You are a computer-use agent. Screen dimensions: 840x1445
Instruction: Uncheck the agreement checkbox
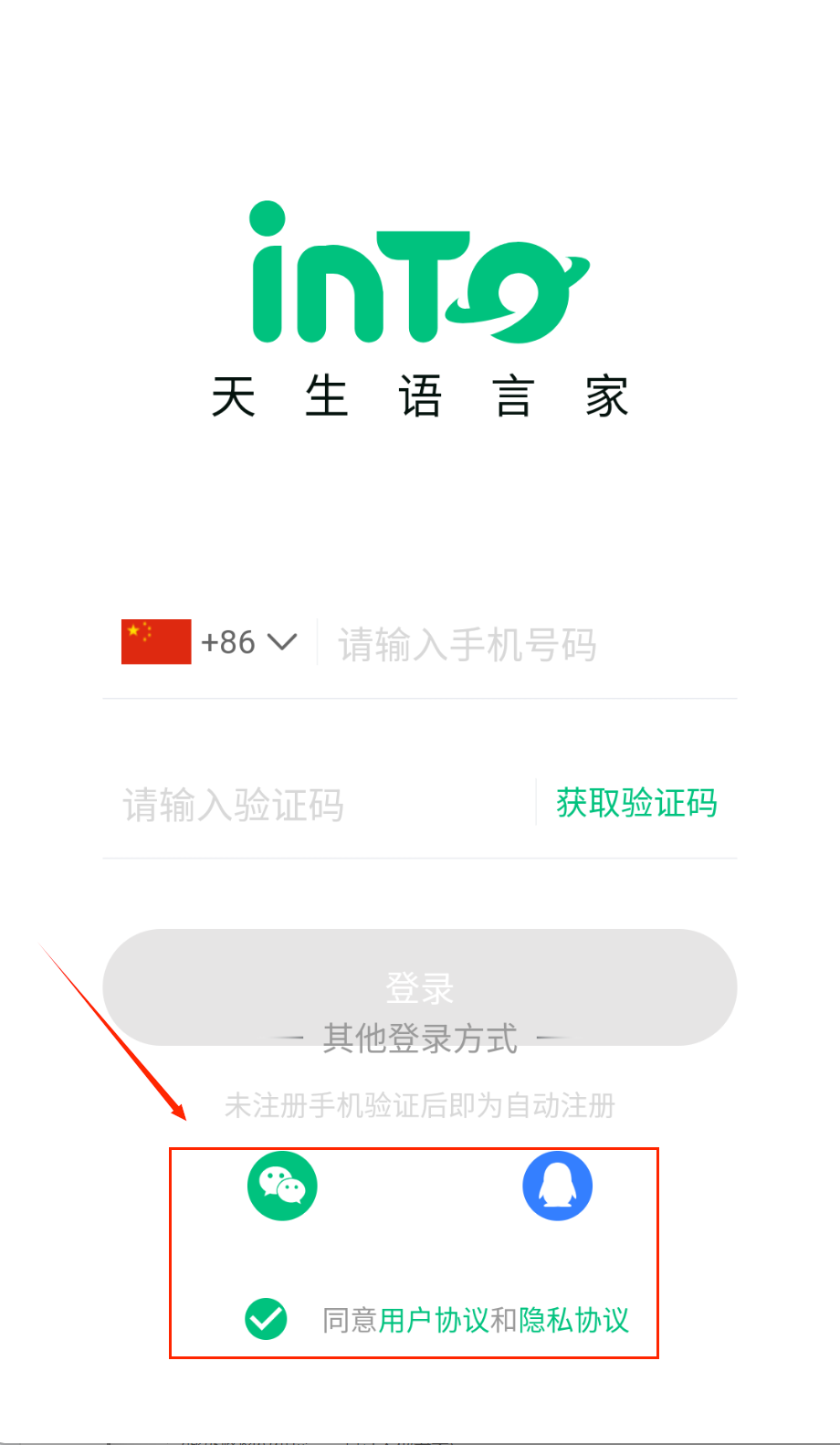pos(266,1319)
